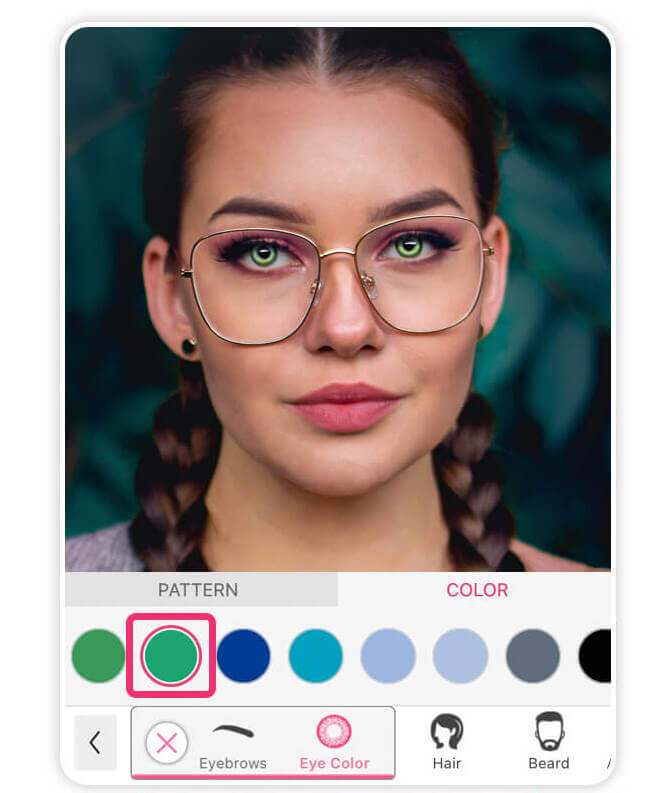Pick the dark navy blue swatch
The image size is (665, 793).
coord(244,656)
